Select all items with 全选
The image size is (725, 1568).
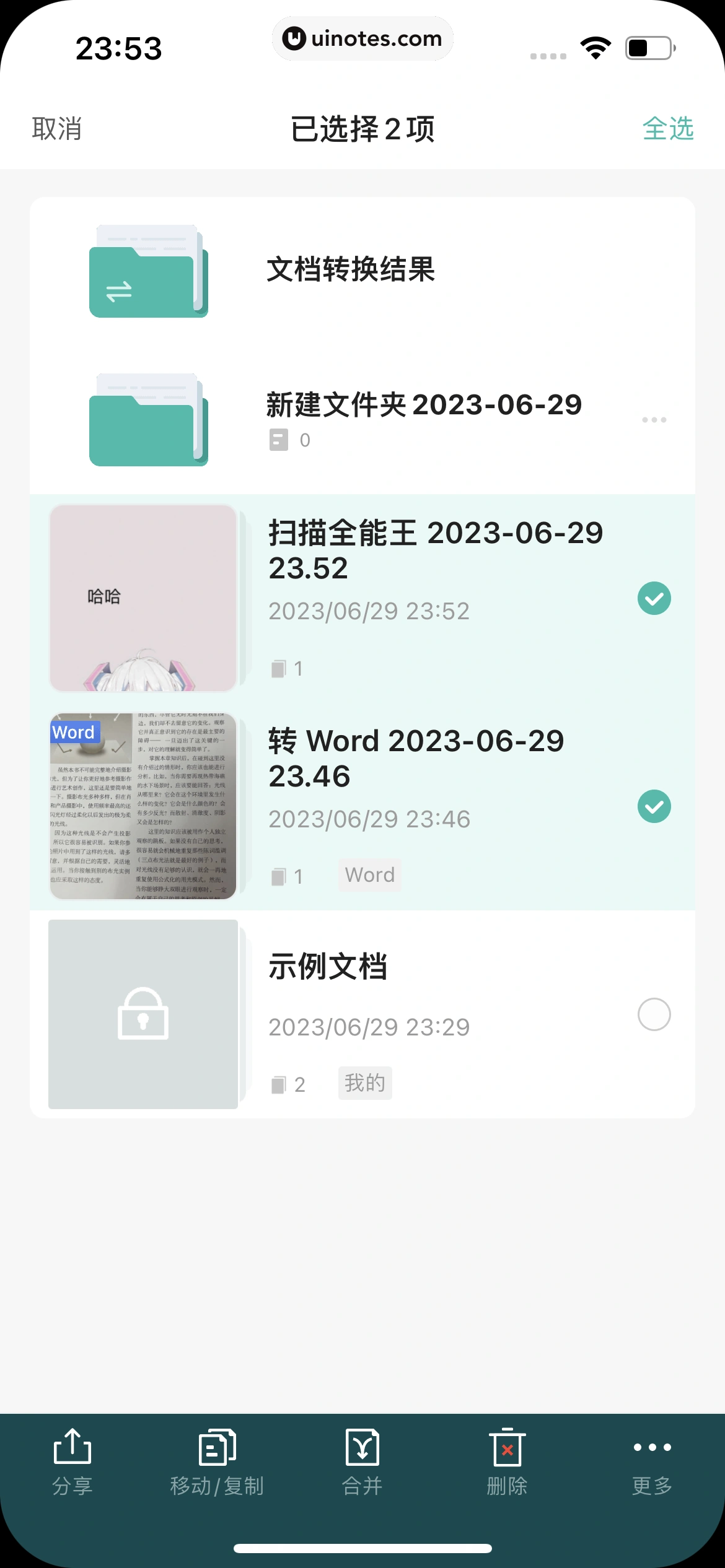coord(667,129)
